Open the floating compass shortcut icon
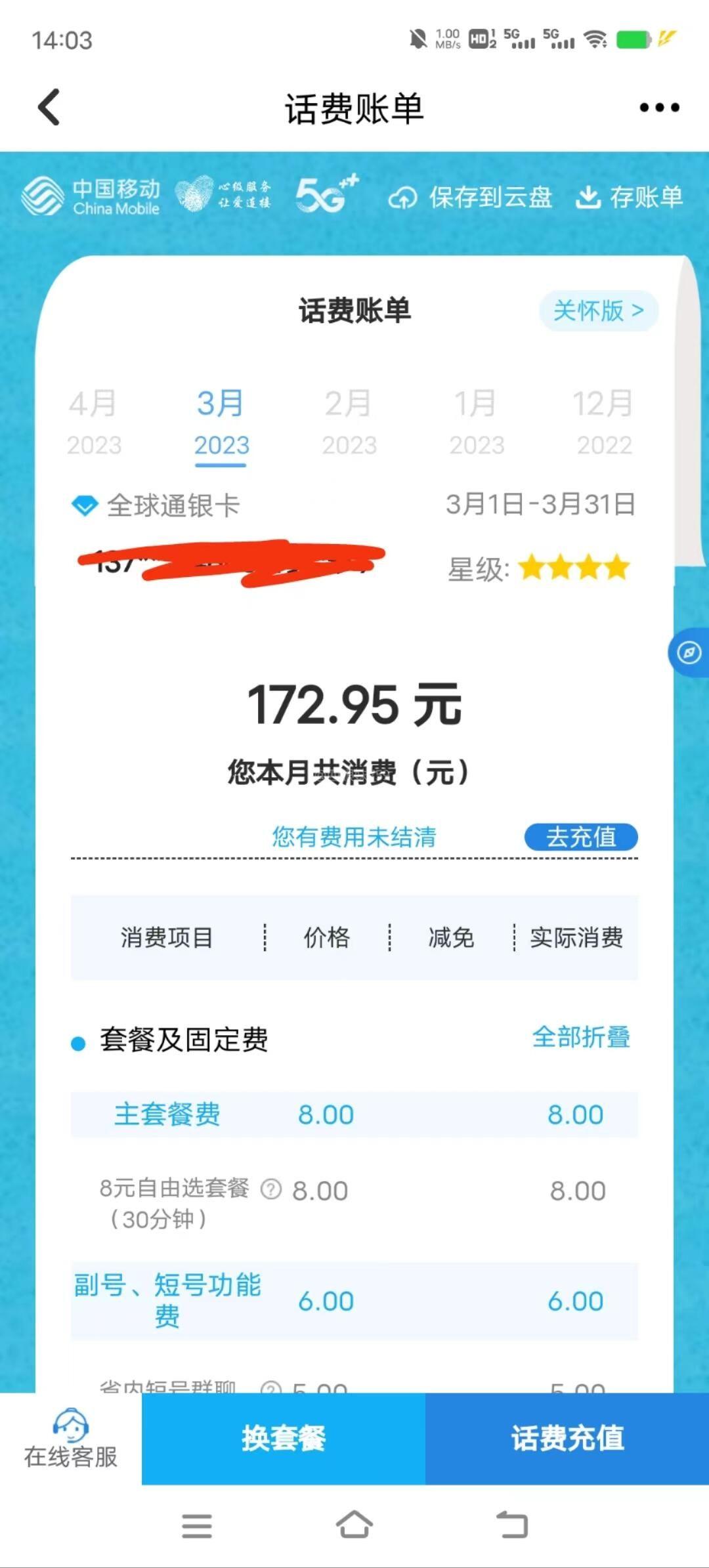This screenshot has width=709, height=1568. coord(689,653)
